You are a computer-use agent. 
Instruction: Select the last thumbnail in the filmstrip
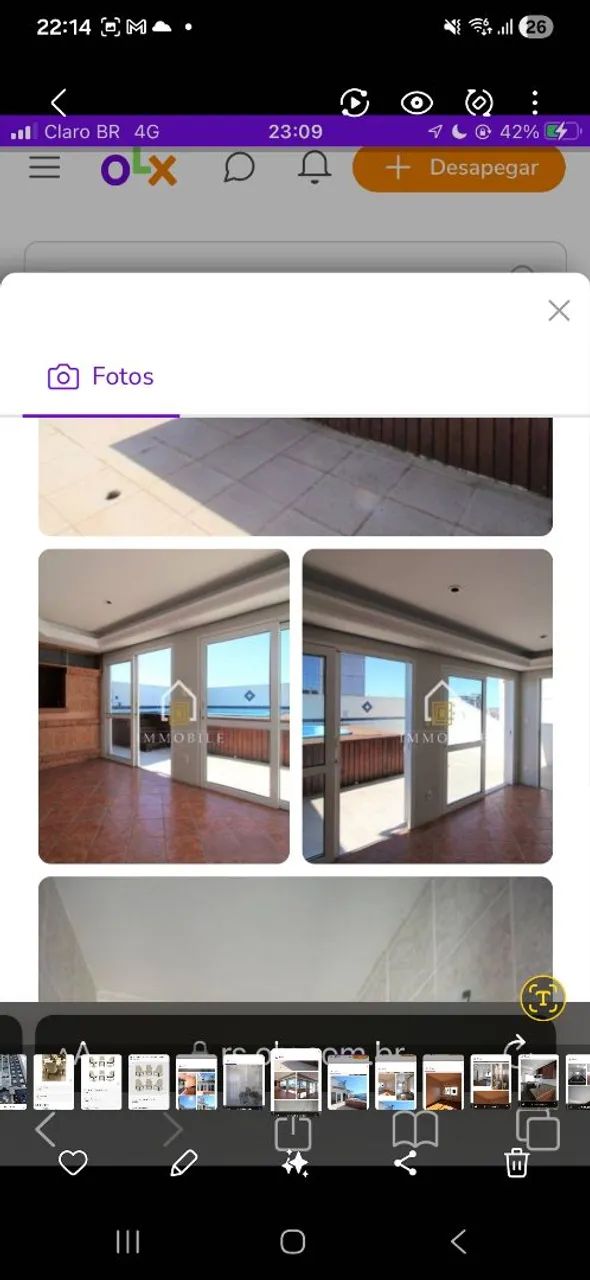coord(578,1082)
